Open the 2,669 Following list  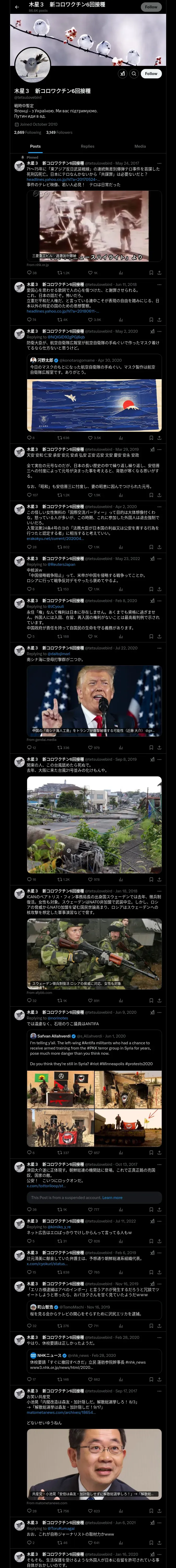[x=28, y=132]
